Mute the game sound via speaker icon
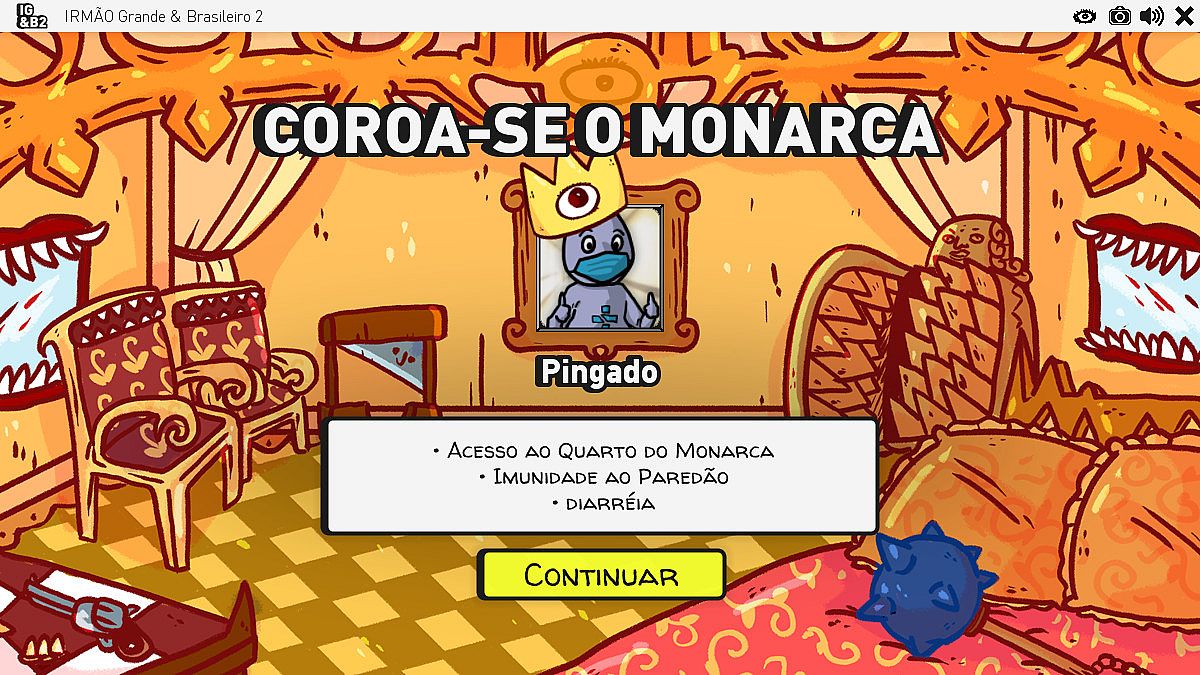 (x=1152, y=16)
